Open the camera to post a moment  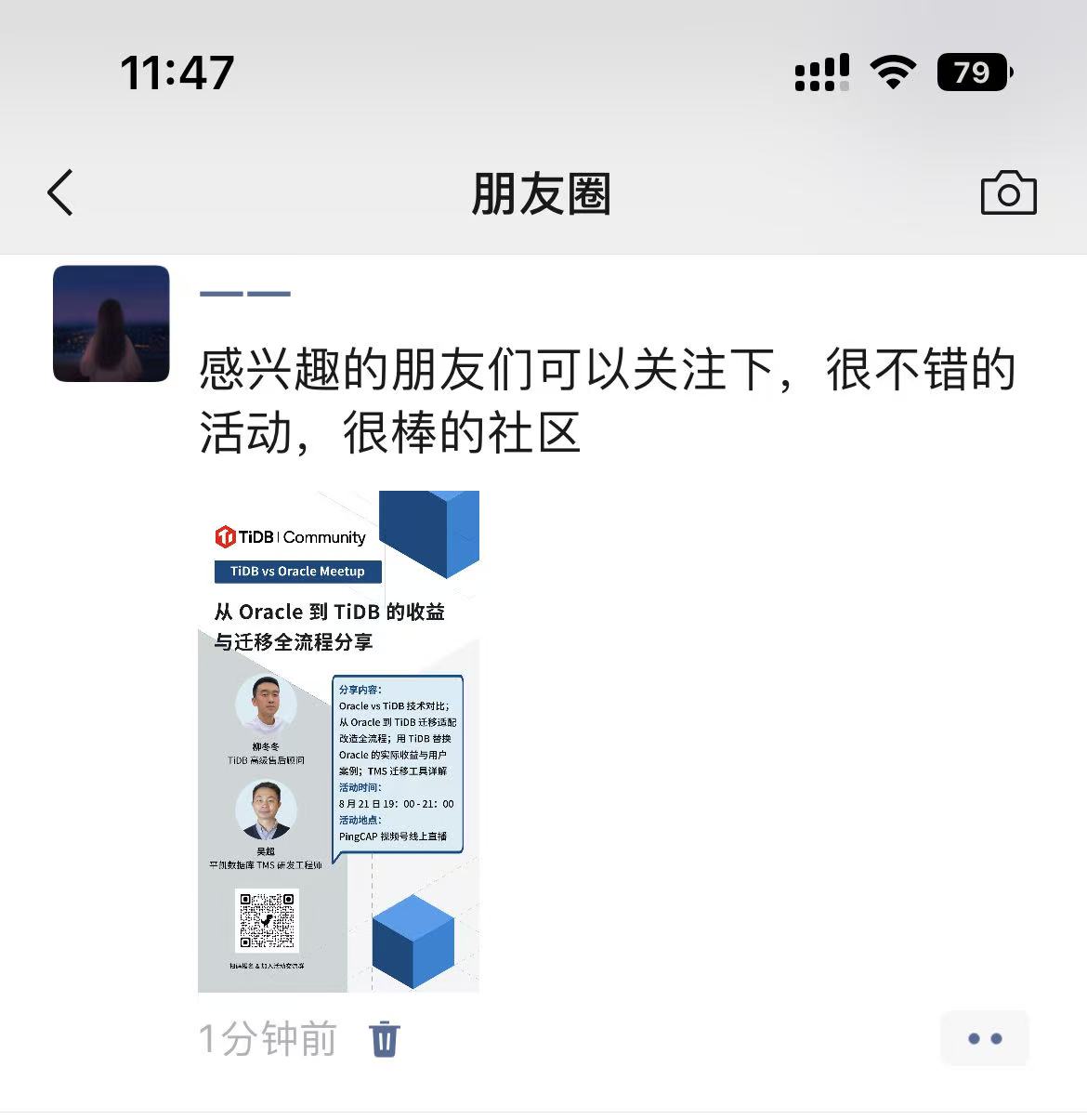tap(1008, 193)
